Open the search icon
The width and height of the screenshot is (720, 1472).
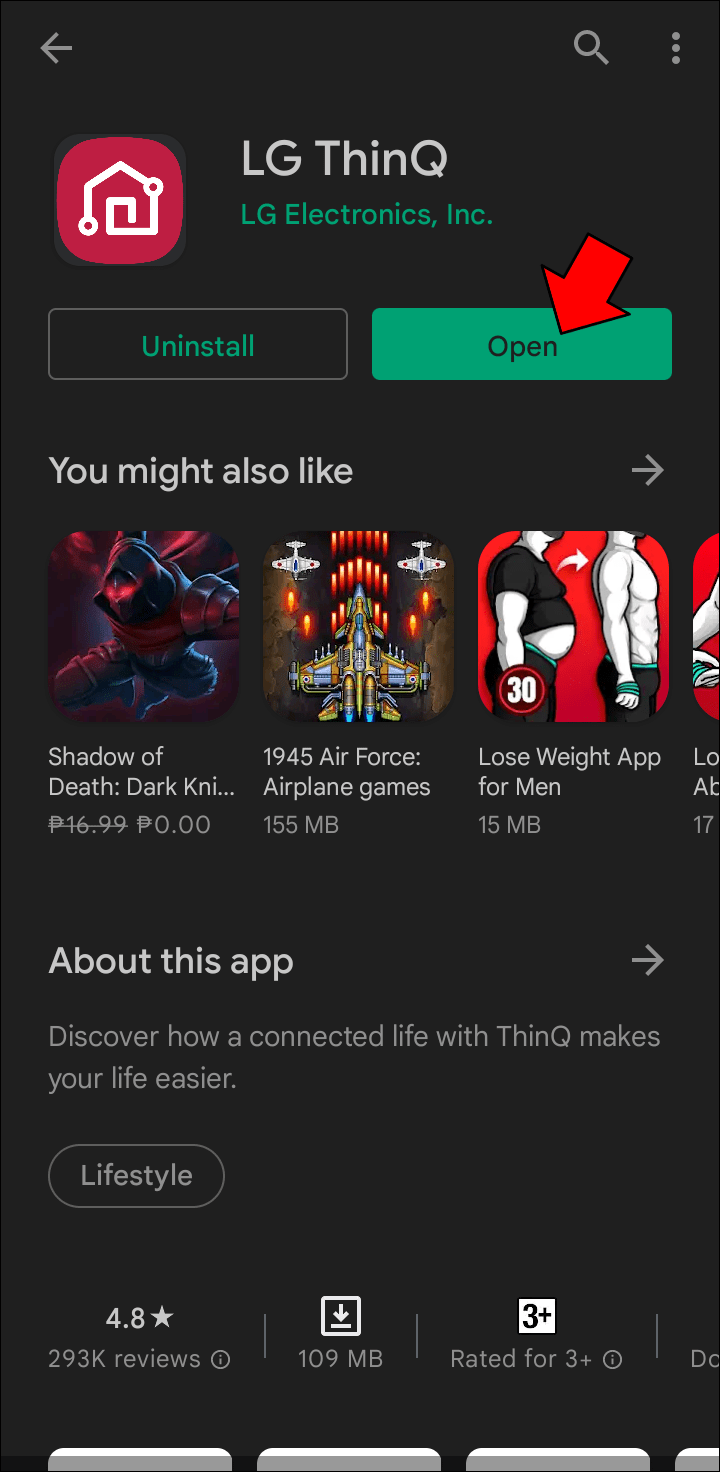point(591,47)
